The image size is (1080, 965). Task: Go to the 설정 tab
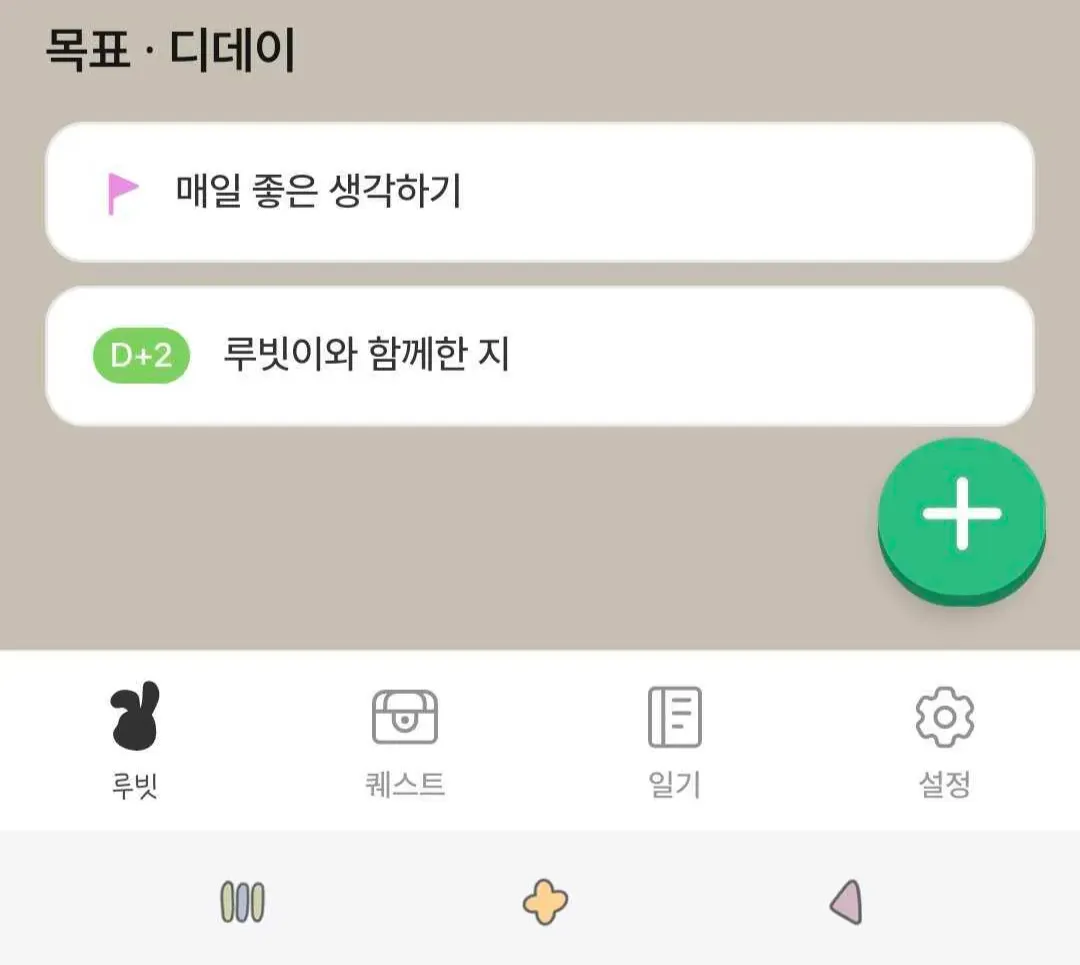click(x=944, y=740)
